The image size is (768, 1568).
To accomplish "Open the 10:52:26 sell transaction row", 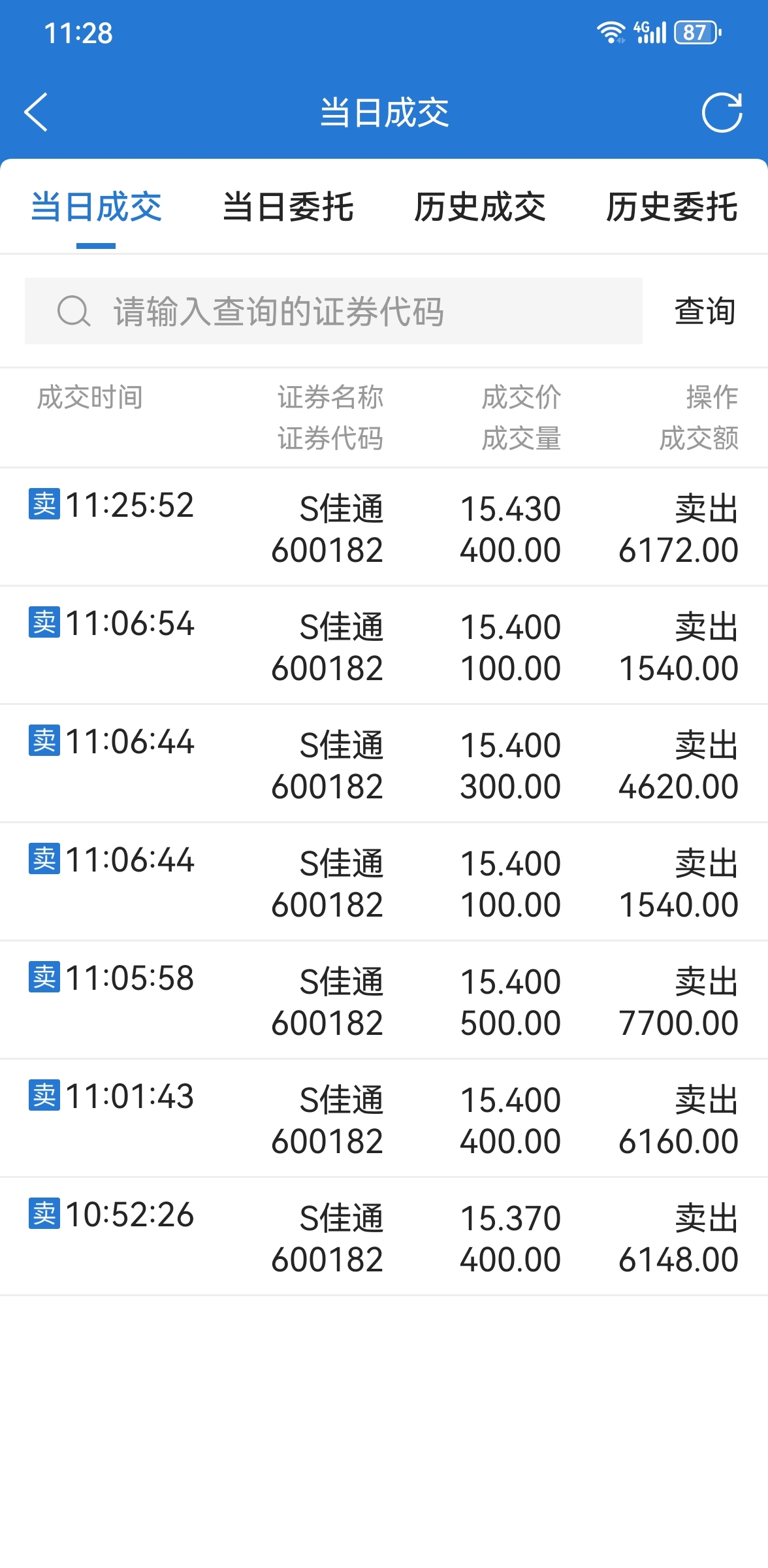I will pos(384,1237).
